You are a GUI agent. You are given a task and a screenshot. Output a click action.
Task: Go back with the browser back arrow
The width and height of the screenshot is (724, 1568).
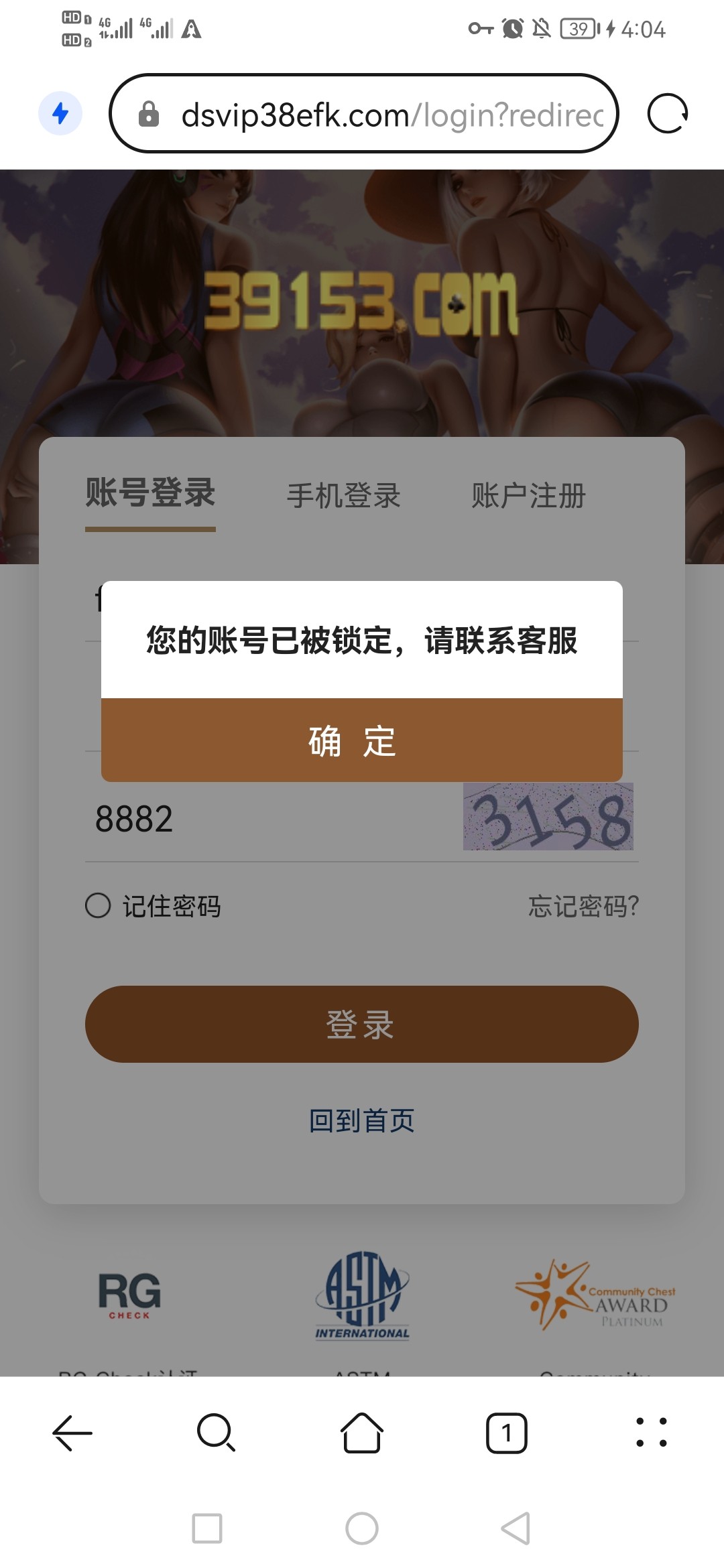[72, 1433]
